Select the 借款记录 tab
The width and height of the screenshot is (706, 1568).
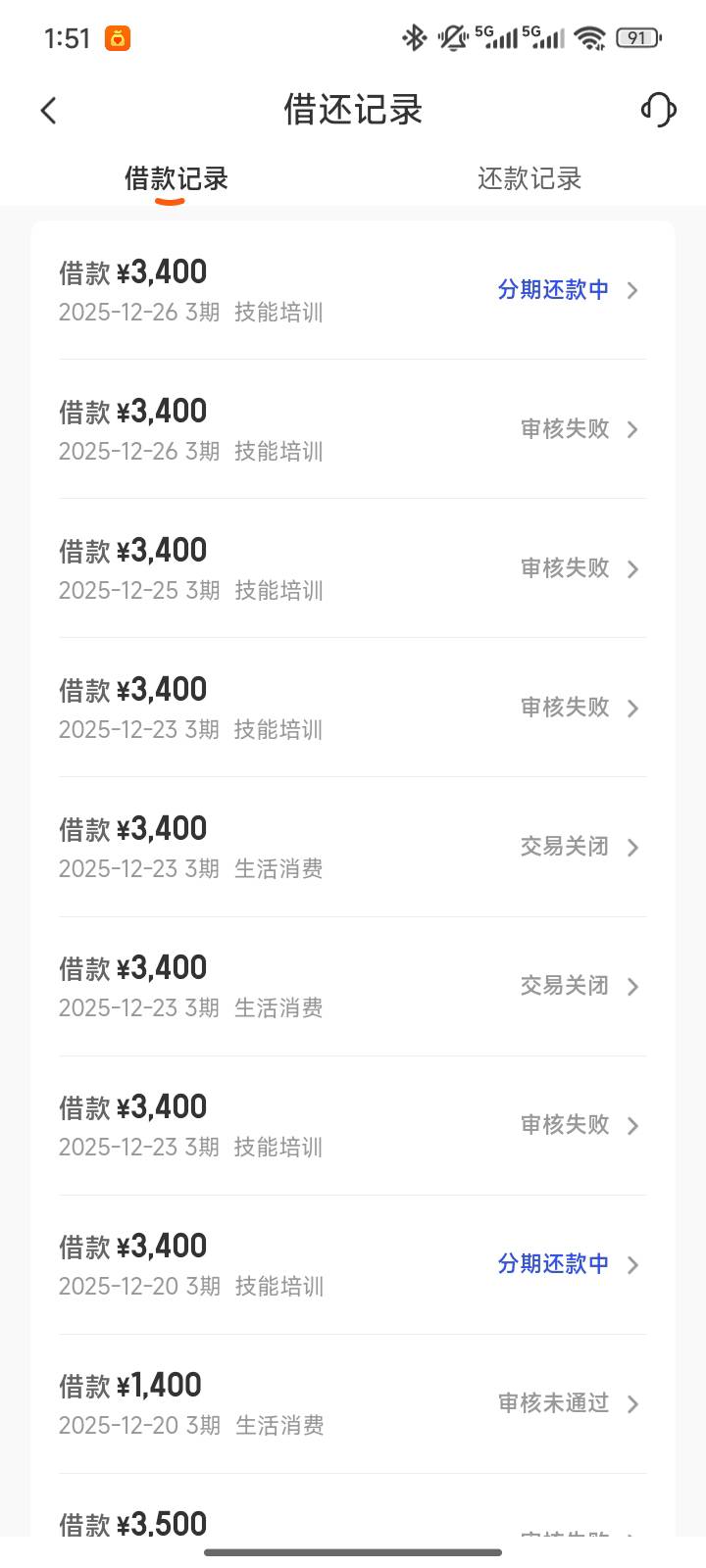click(x=176, y=178)
